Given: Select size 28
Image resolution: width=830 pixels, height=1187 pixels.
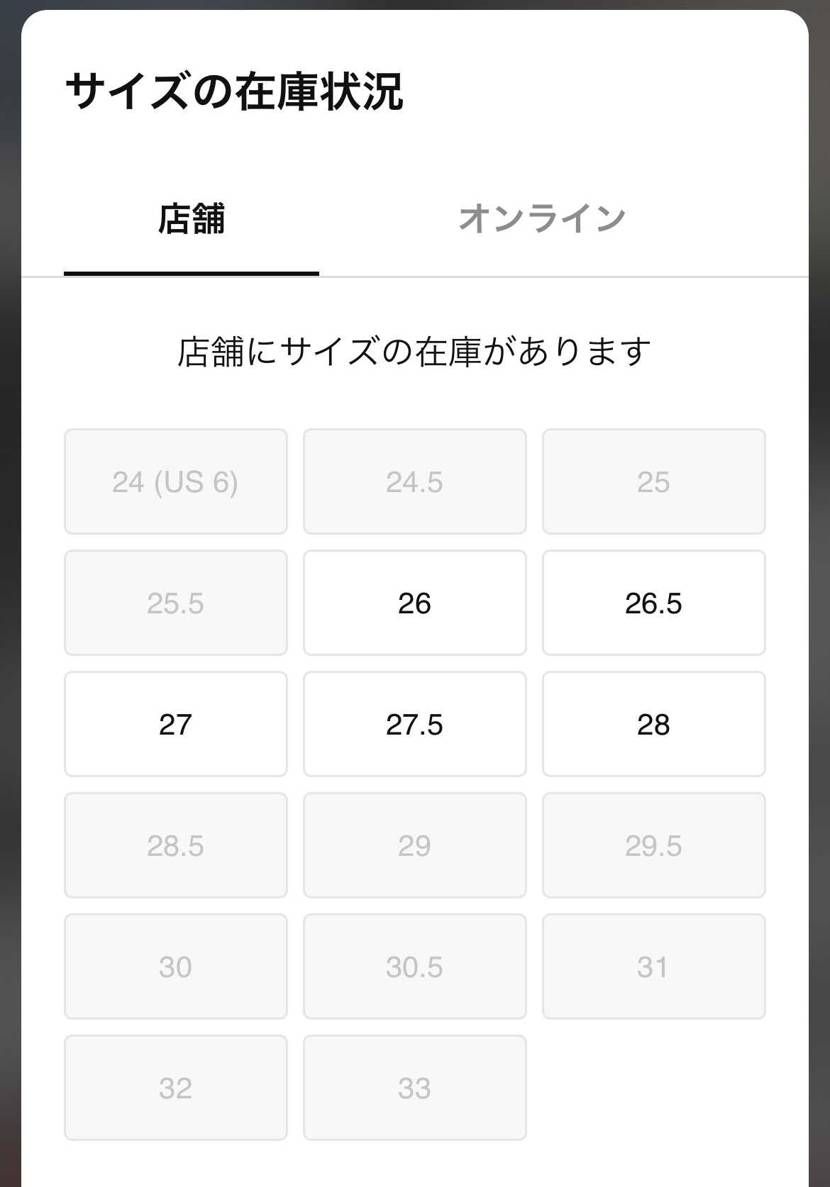Looking at the screenshot, I should [x=653, y=724].
